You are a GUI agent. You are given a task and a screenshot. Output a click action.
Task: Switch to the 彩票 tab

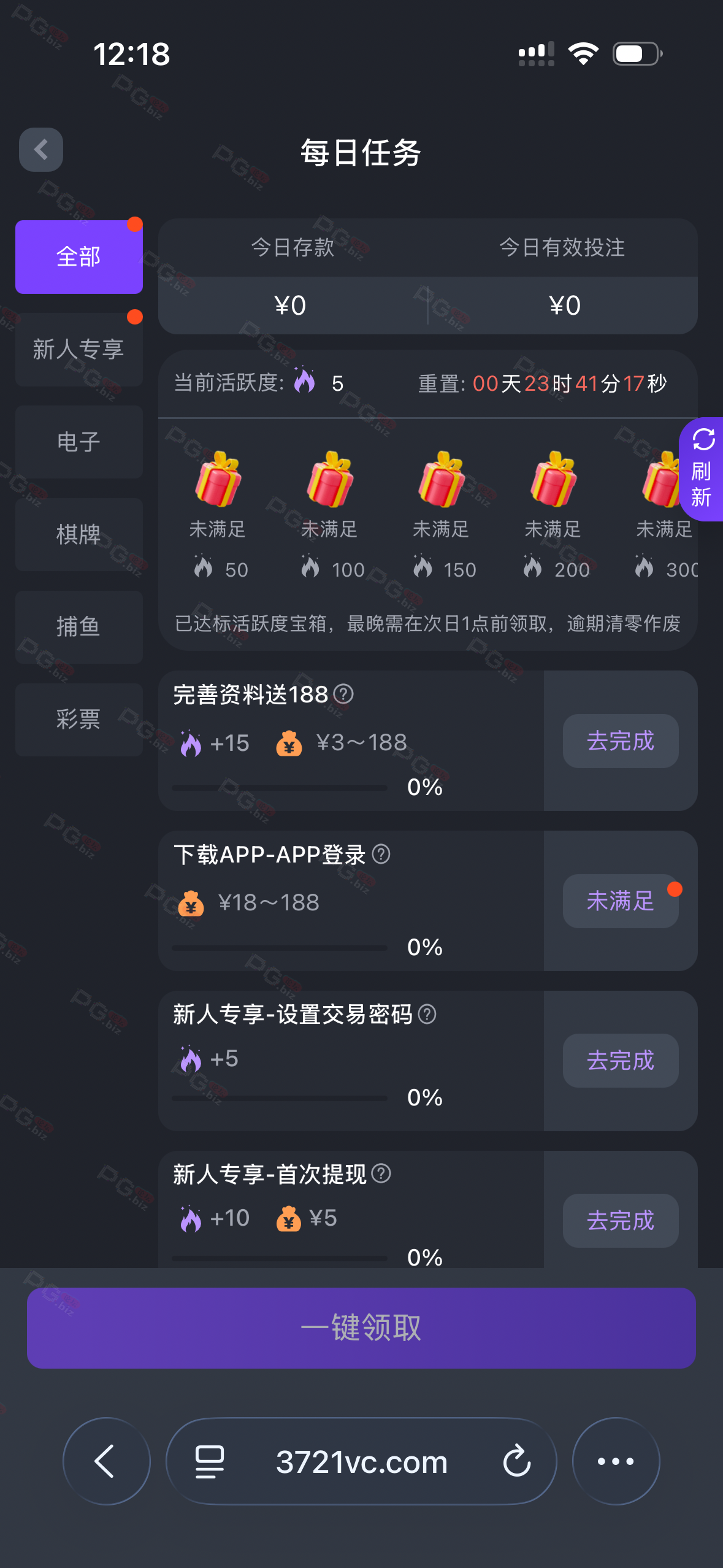pos(78,719)
